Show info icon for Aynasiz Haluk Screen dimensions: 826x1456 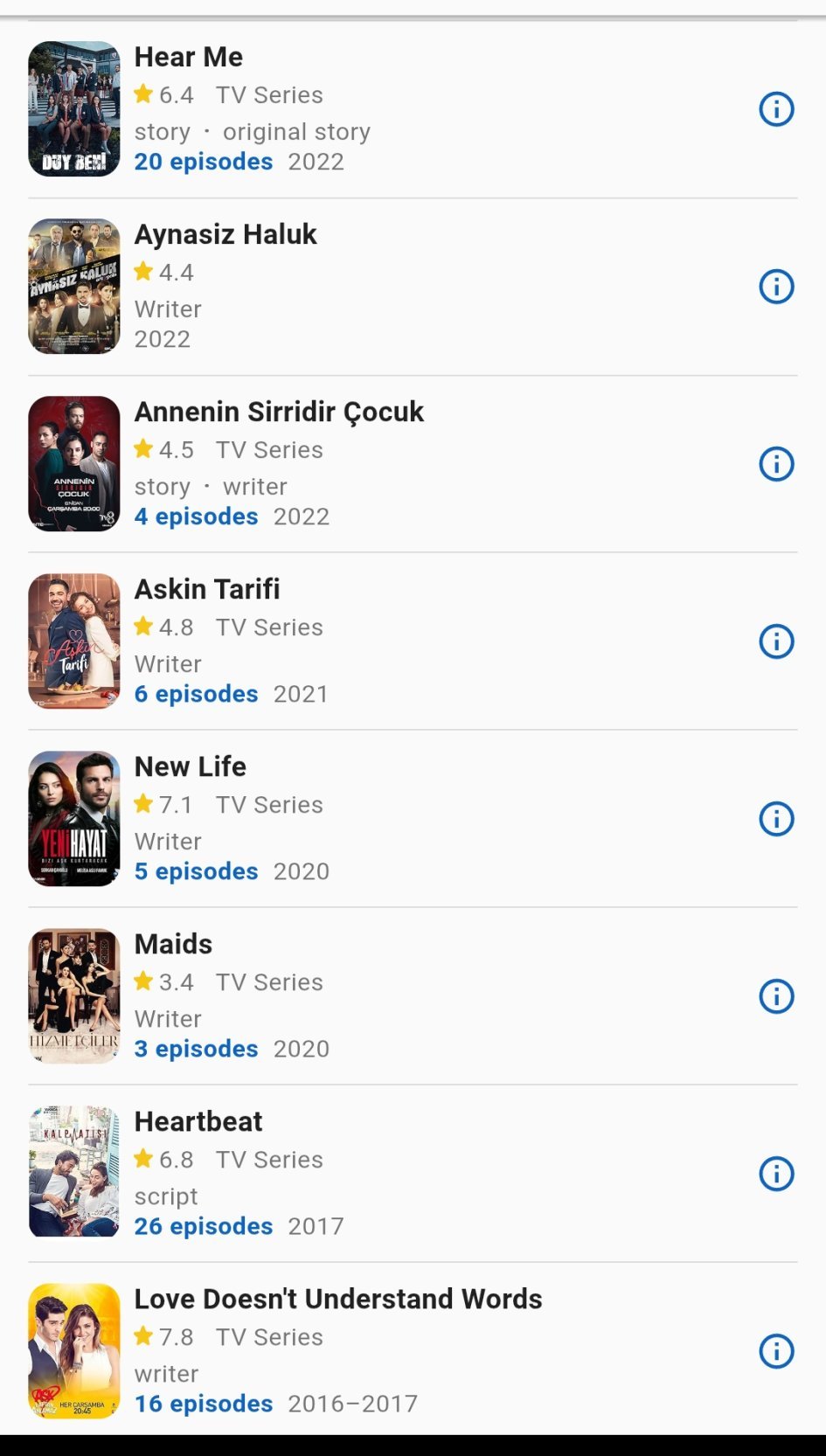pyautogui.click(x=776, y=287)
